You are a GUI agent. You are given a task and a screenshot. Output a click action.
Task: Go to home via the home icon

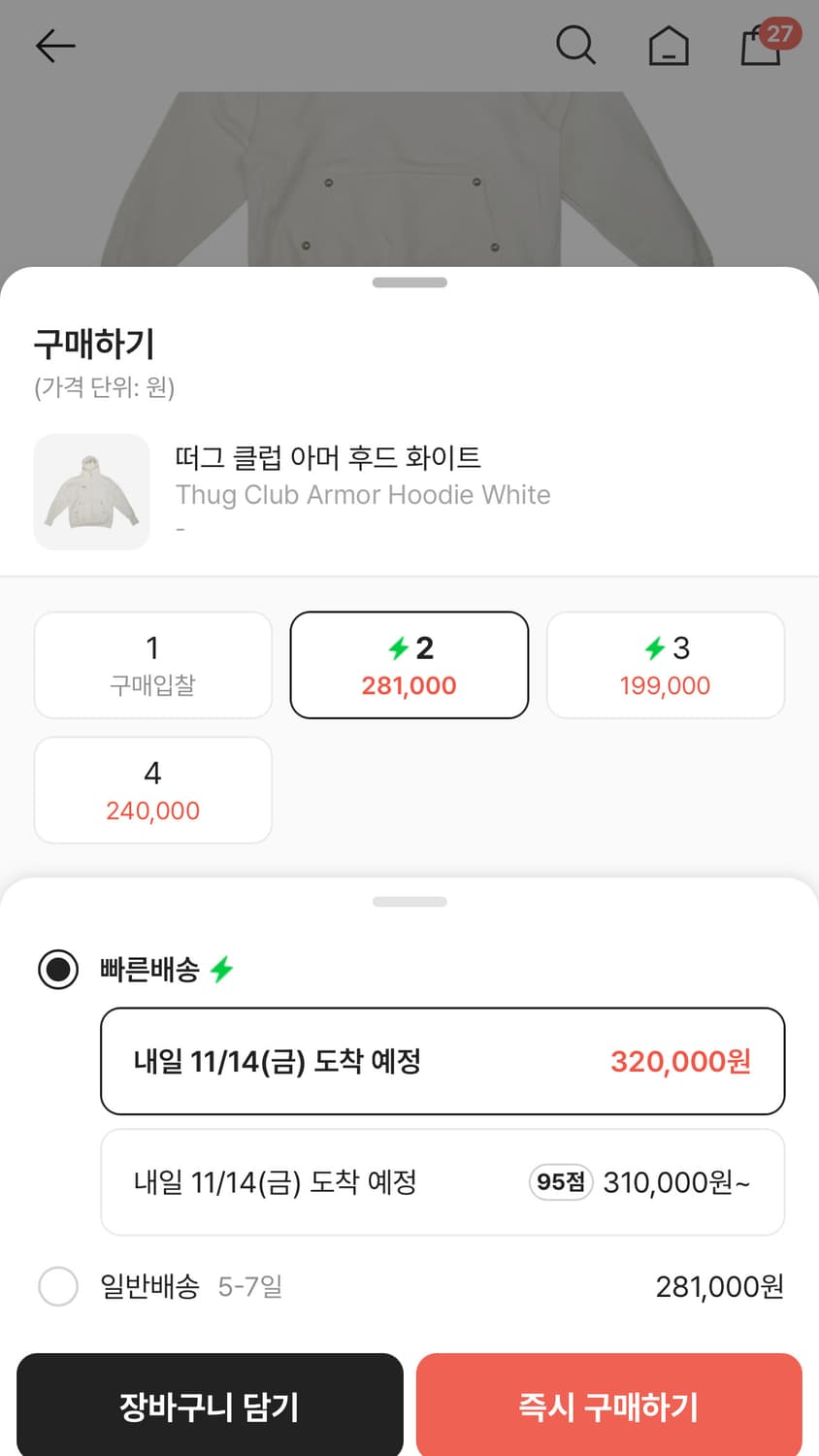click(x=669, y=45)
